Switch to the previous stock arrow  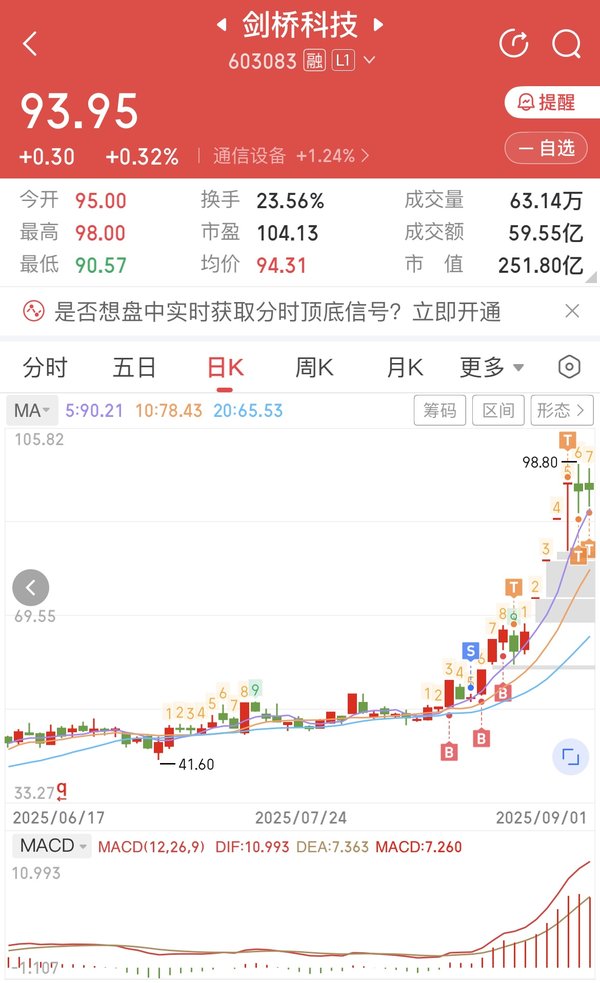(221, 25)
